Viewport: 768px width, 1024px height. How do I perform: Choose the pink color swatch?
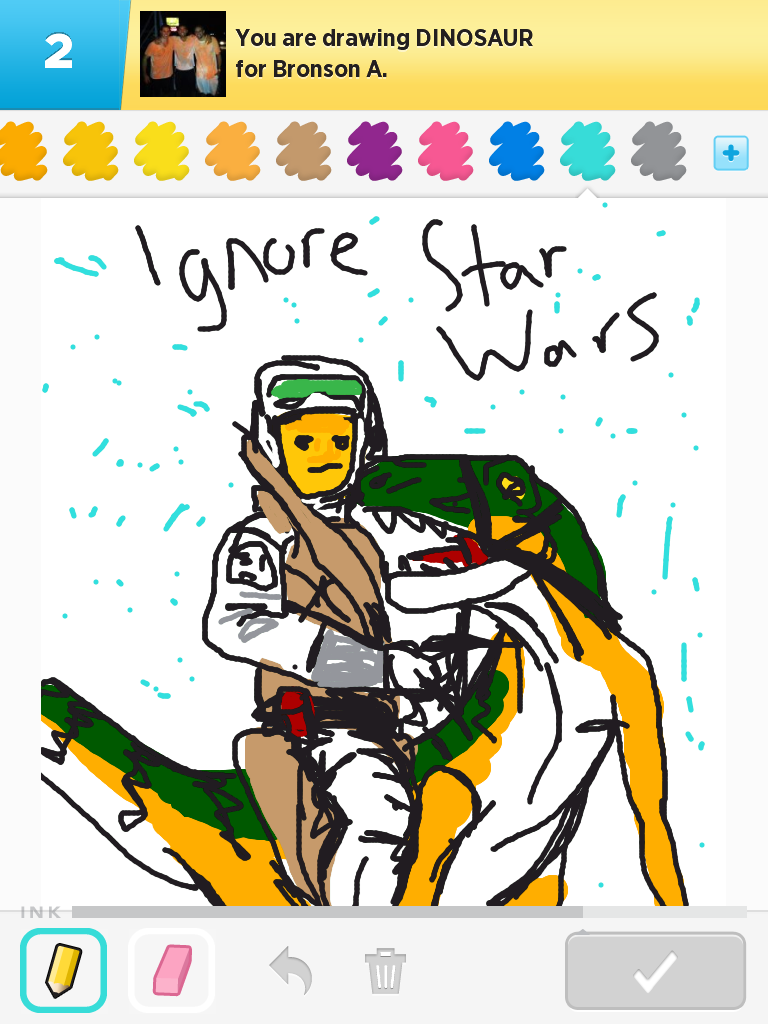click(446, 152)
